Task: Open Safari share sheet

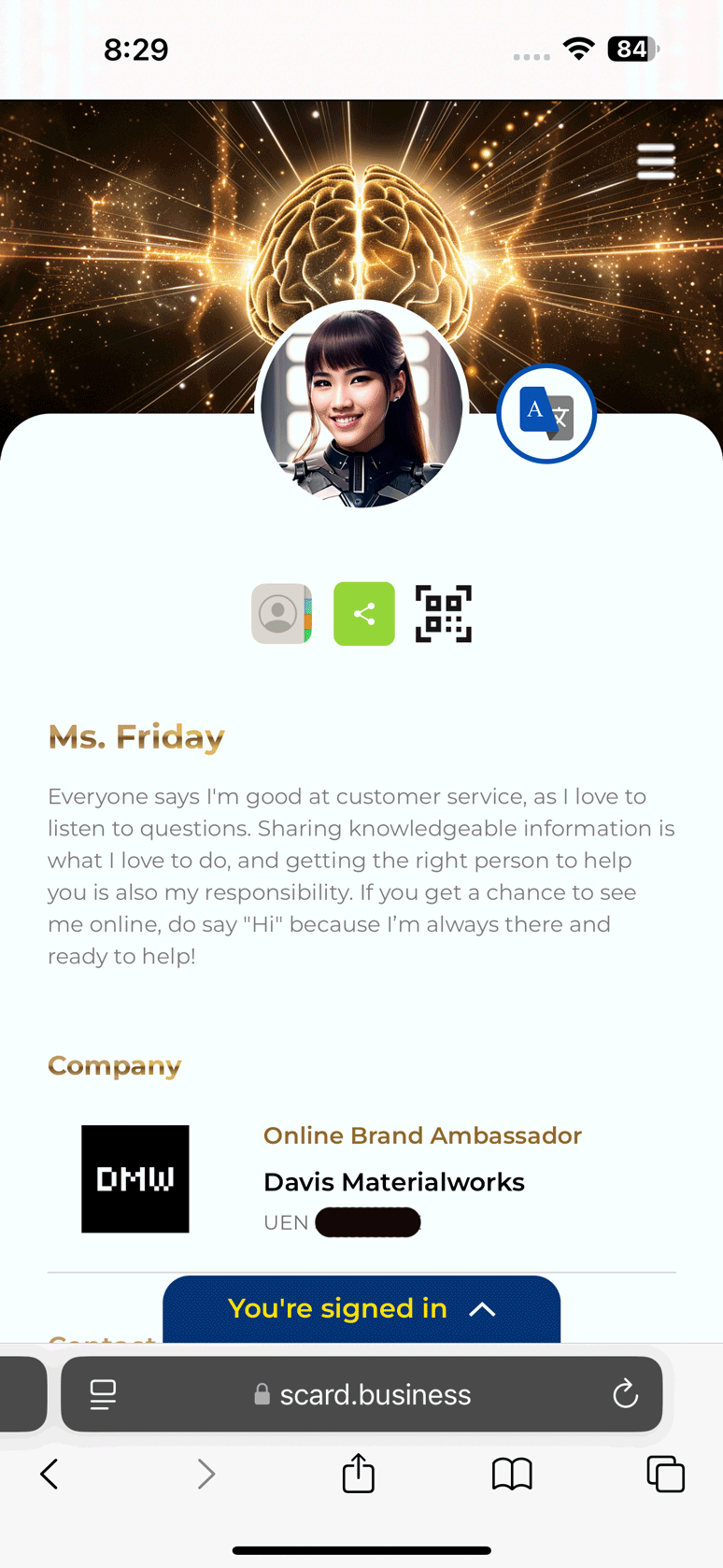Action: tap(358, 1474)
